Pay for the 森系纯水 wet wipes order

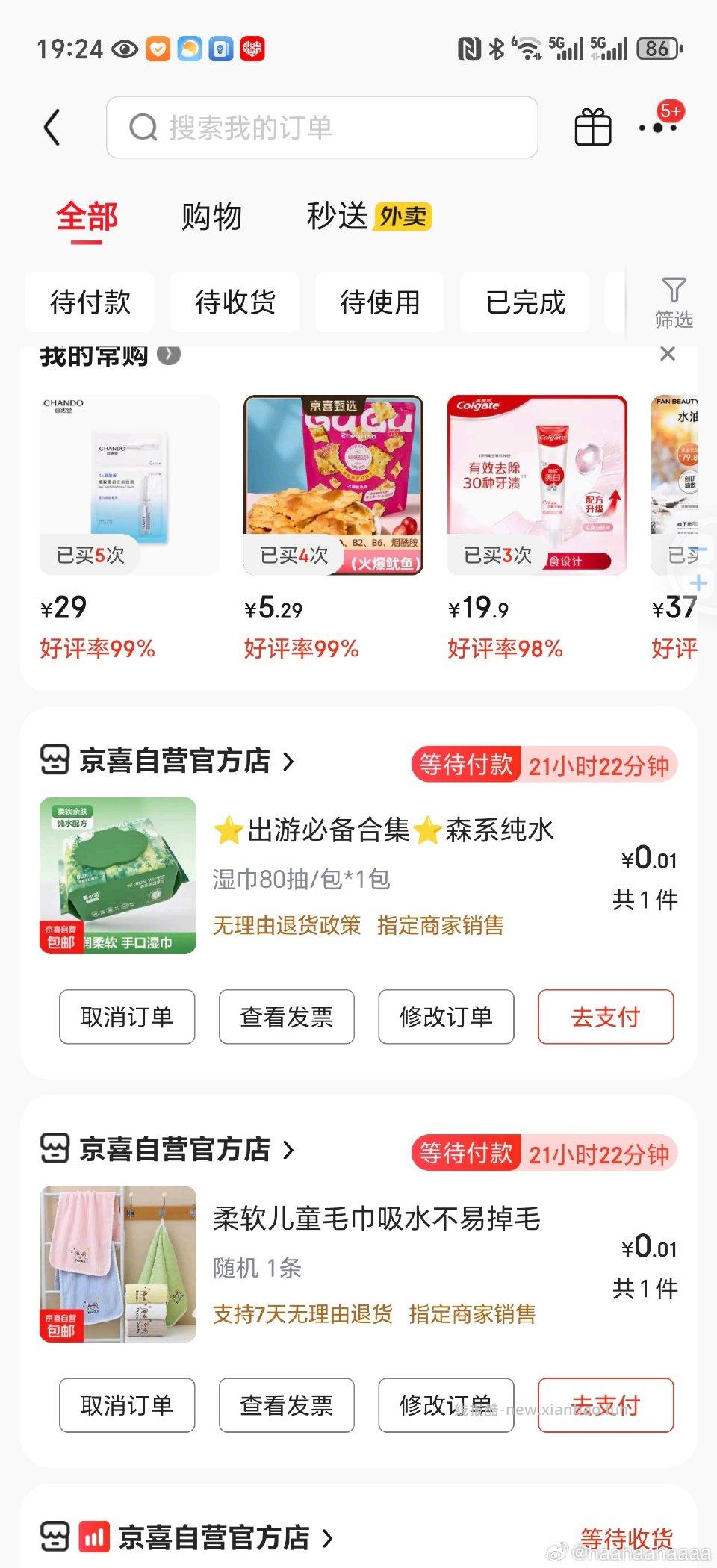tap(606, 1017)
